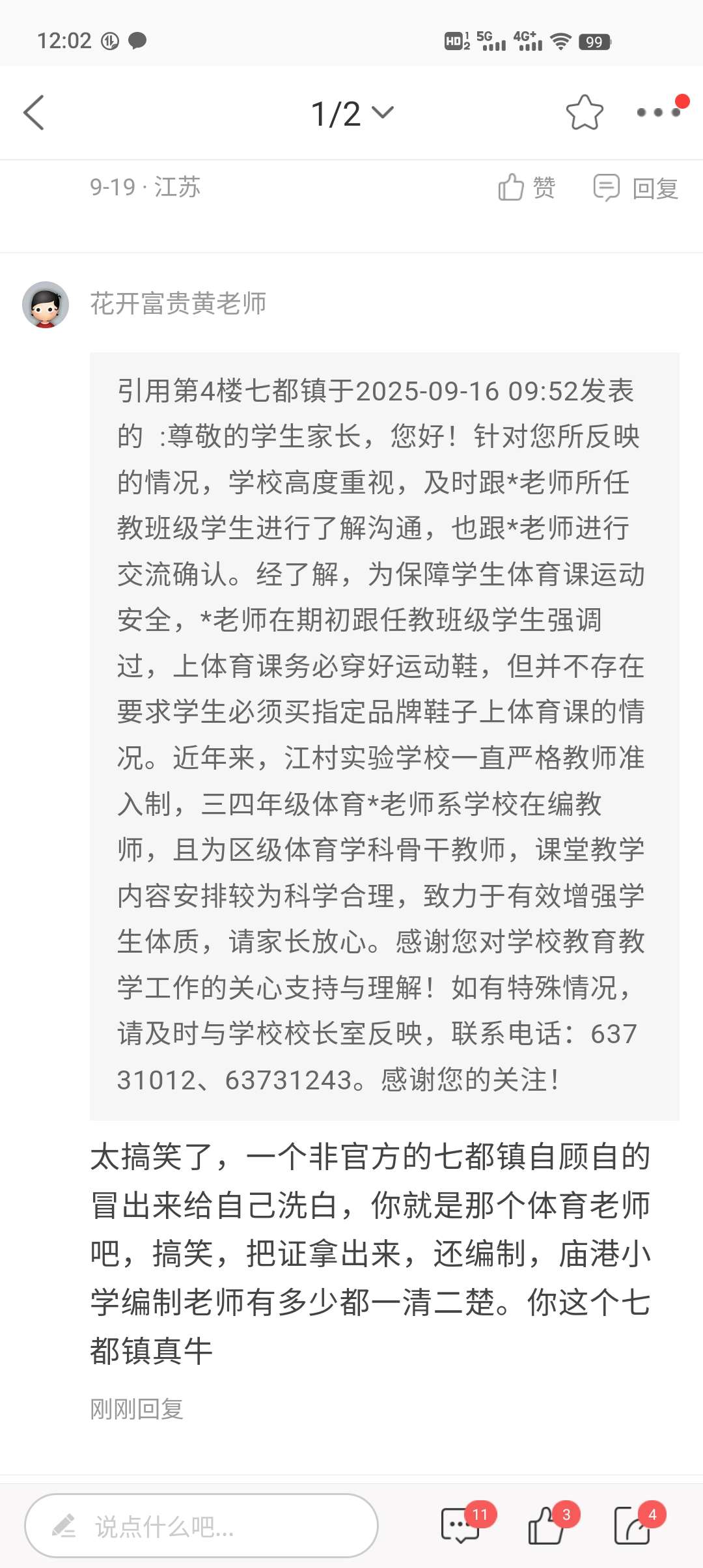703x1568 pixels.
Task: Open the comments icon showing 11
Action: coord(461,1525)
